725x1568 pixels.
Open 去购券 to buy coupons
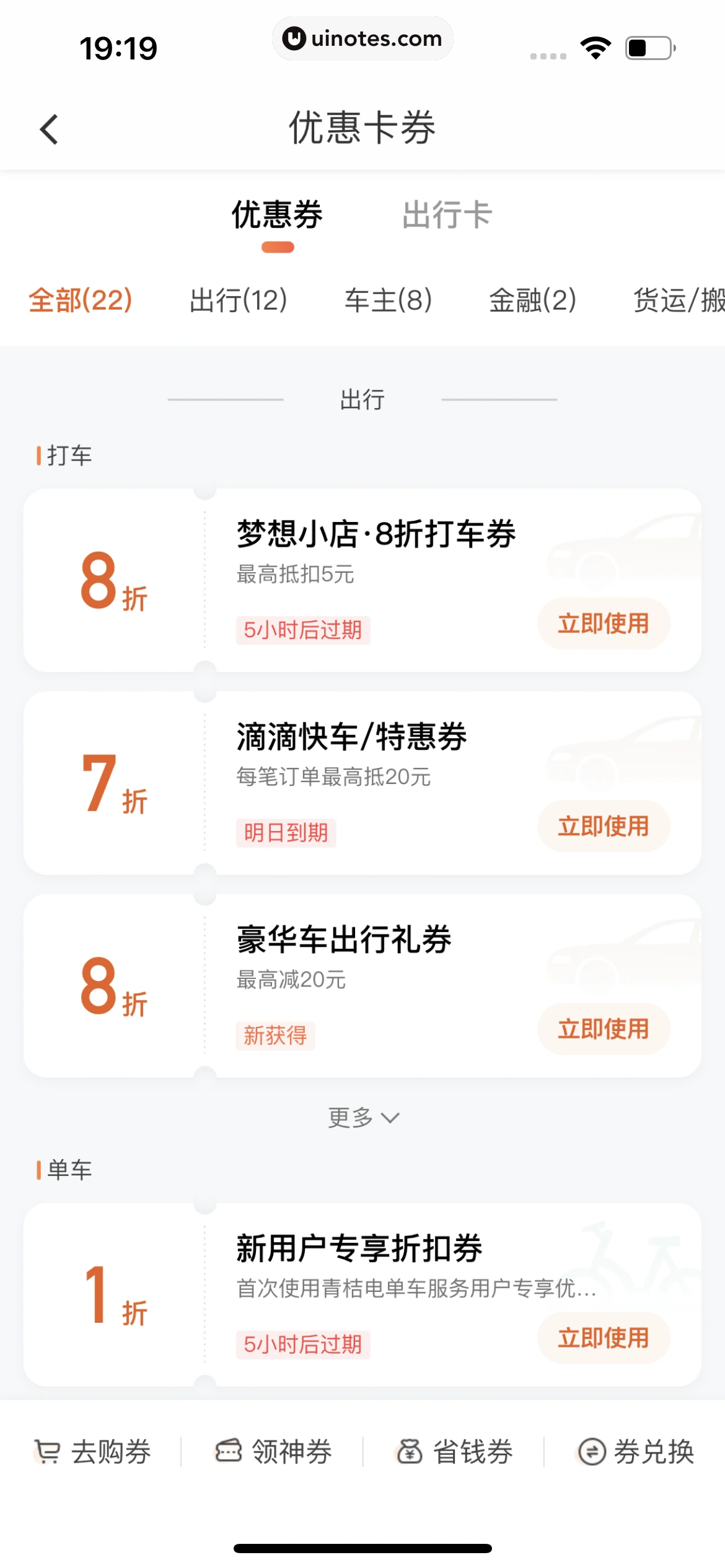pos(93,1452)
